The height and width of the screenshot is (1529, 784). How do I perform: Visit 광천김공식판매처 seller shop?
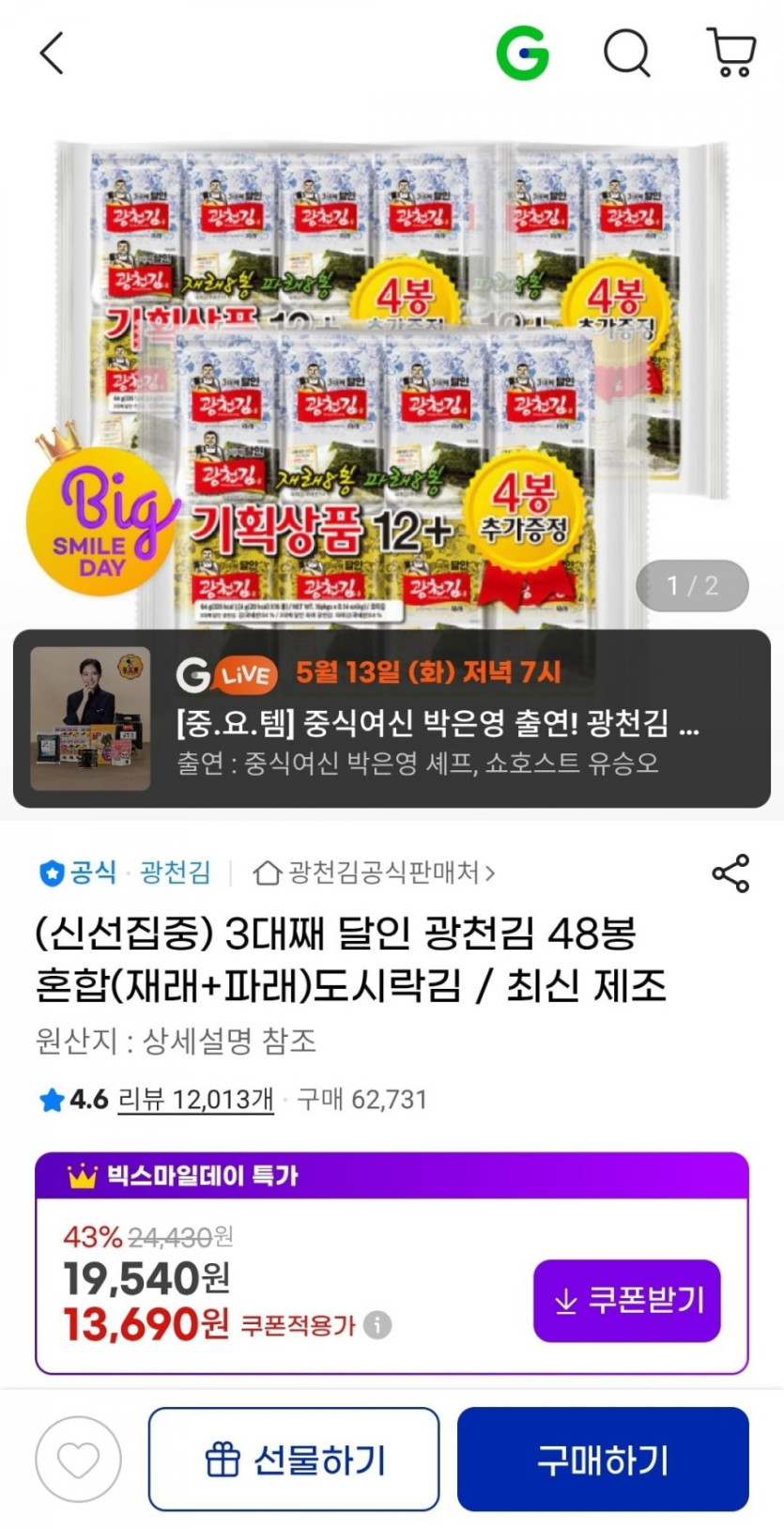tap(374, 873)
